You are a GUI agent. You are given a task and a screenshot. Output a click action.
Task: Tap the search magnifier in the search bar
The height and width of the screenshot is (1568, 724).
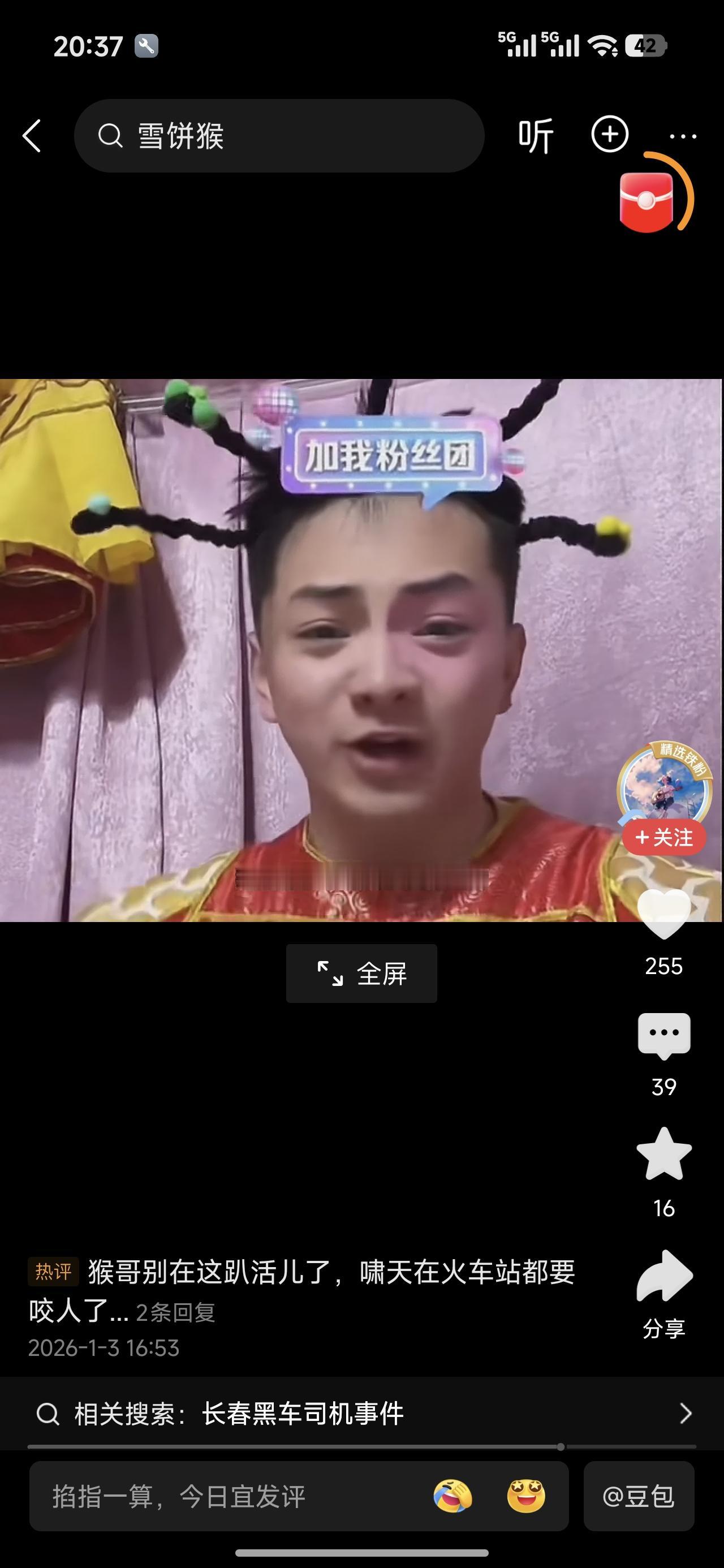110,135
